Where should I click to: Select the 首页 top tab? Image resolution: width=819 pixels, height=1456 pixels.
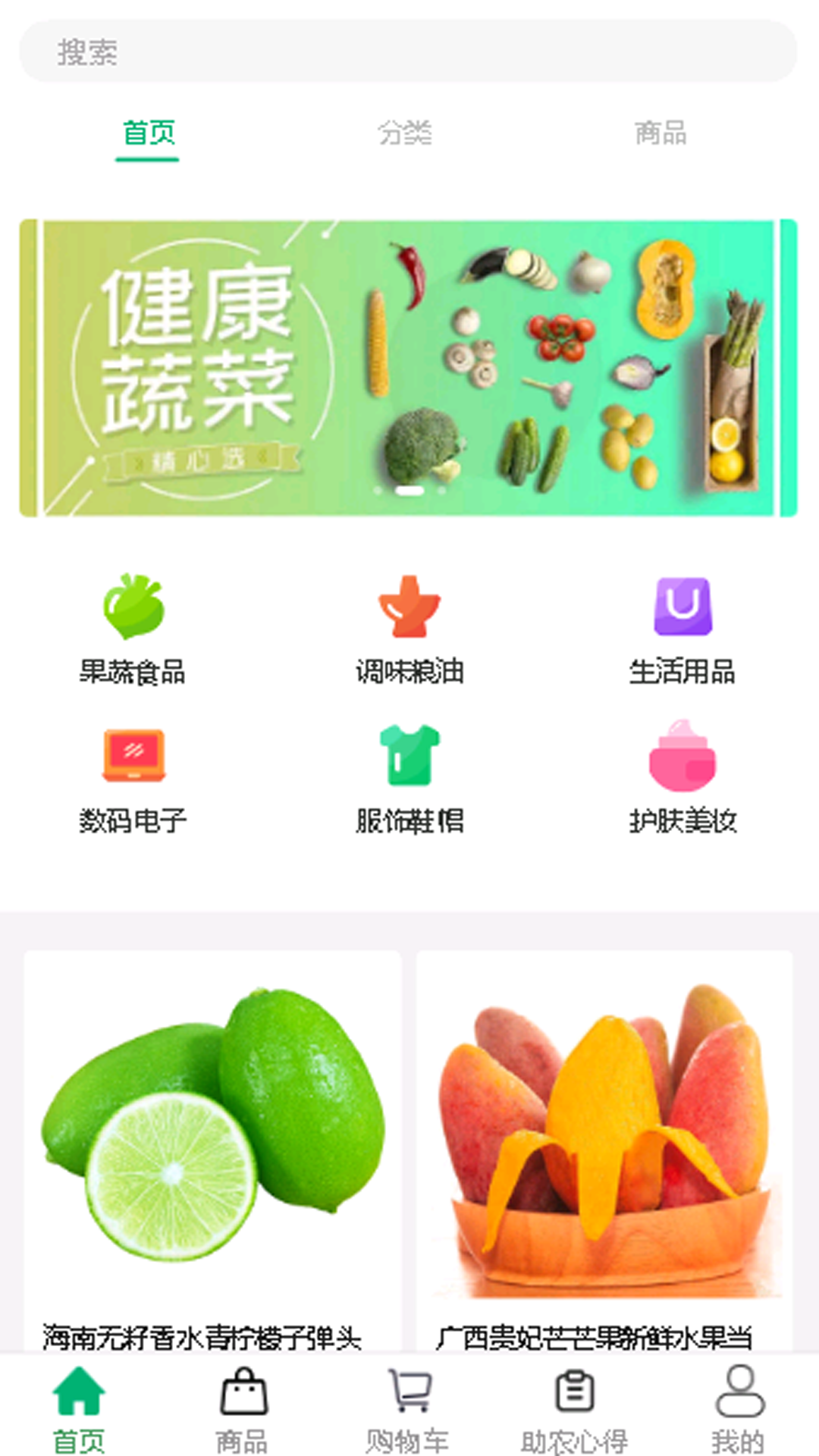tap(149, 133)
